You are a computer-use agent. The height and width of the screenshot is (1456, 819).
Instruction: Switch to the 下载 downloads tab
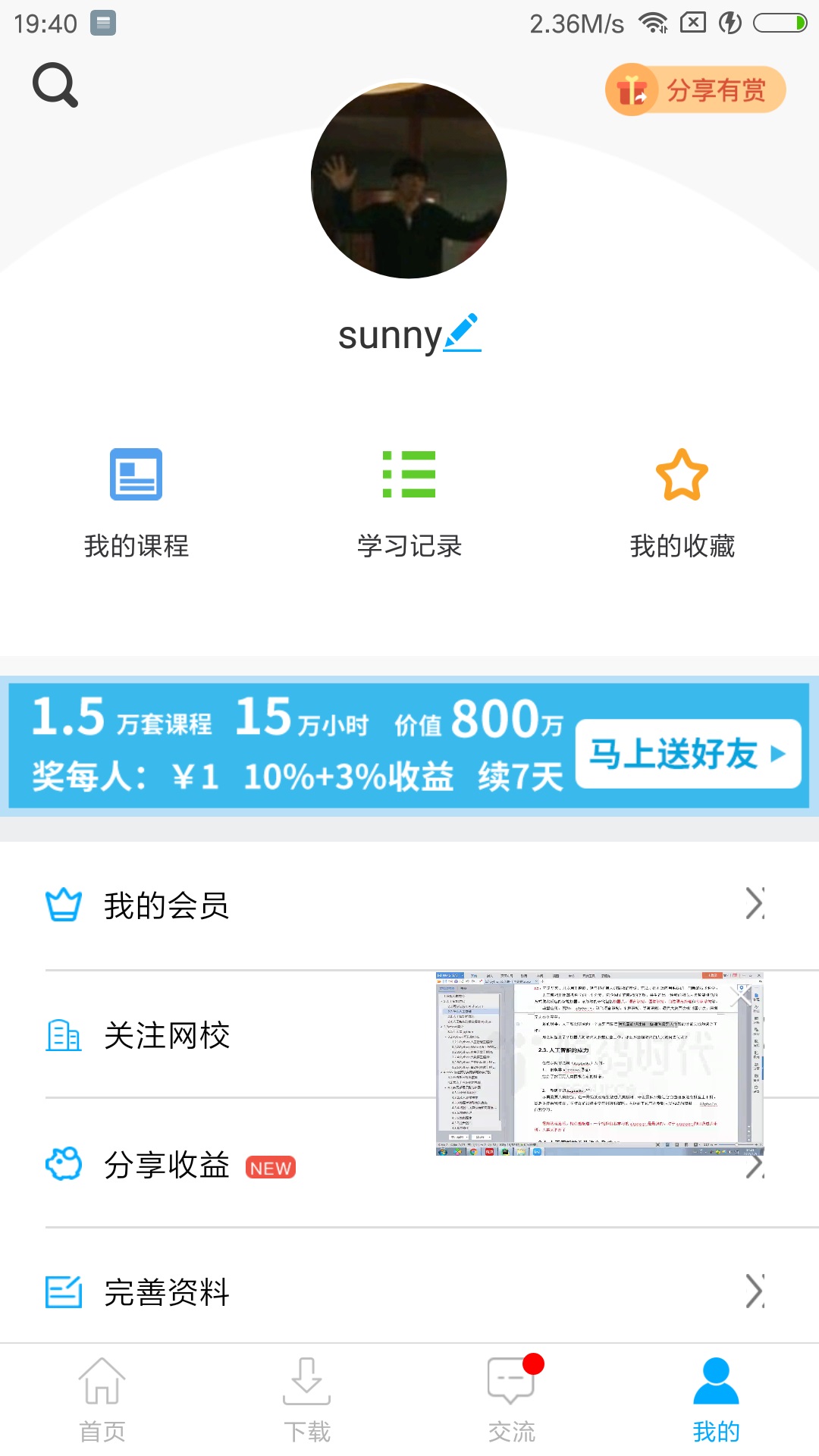307,1400
